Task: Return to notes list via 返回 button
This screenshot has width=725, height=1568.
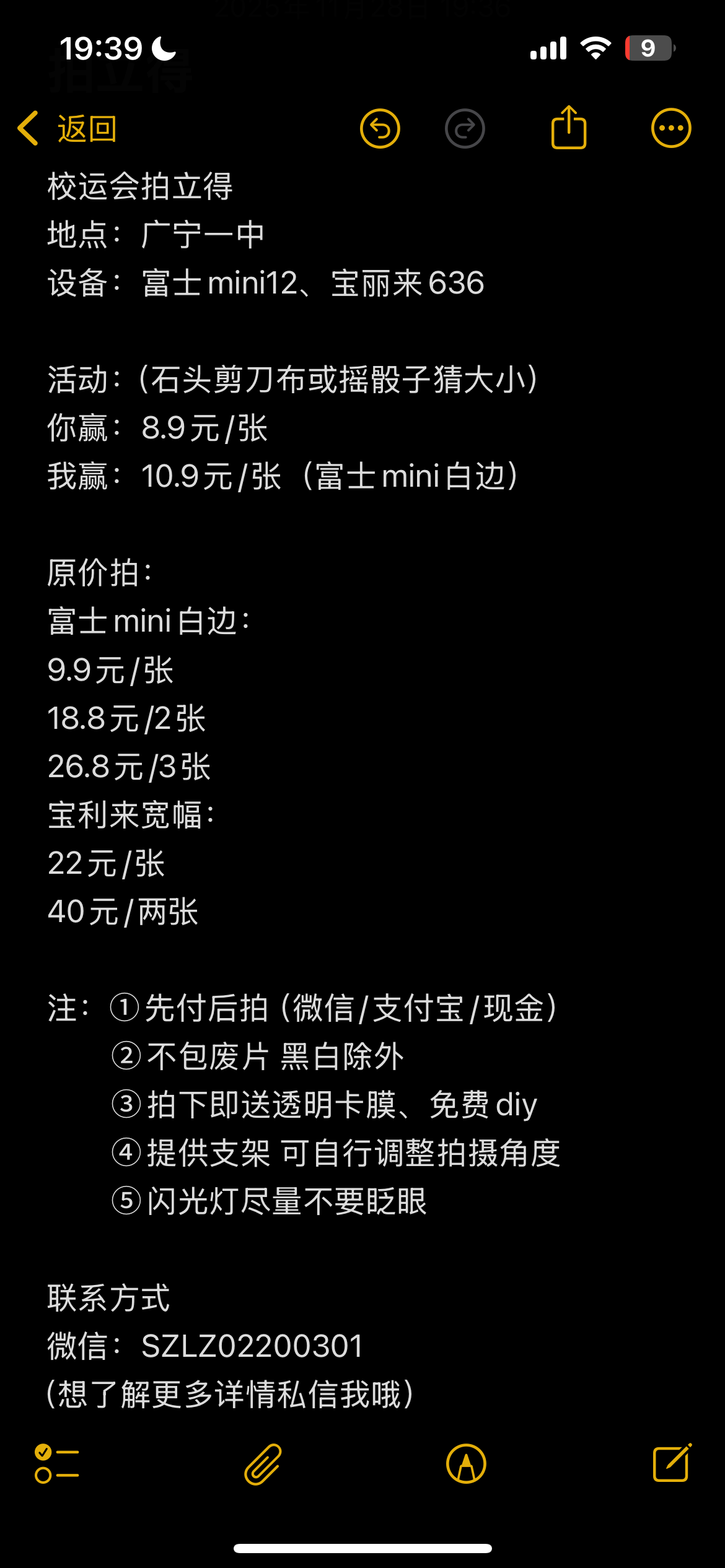Action: coord(69,128)
